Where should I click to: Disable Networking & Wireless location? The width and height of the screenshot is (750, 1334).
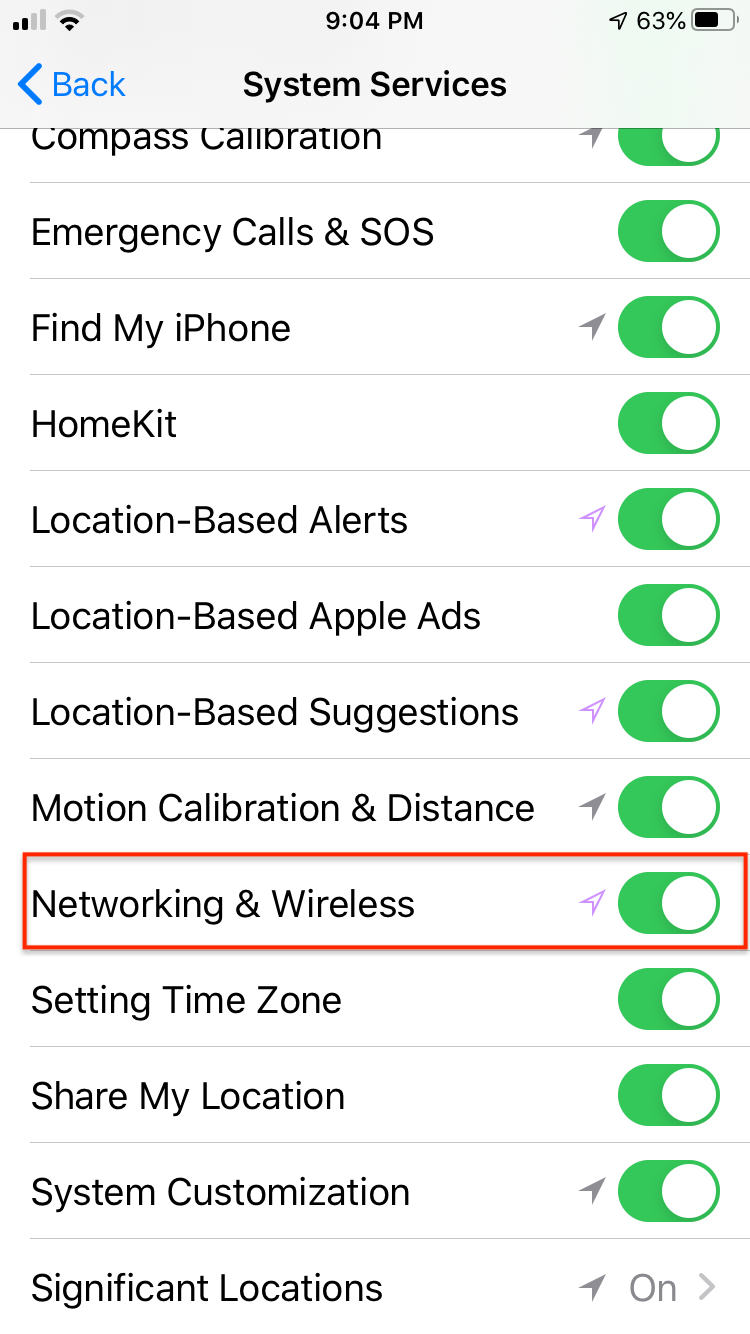[669, 904]
